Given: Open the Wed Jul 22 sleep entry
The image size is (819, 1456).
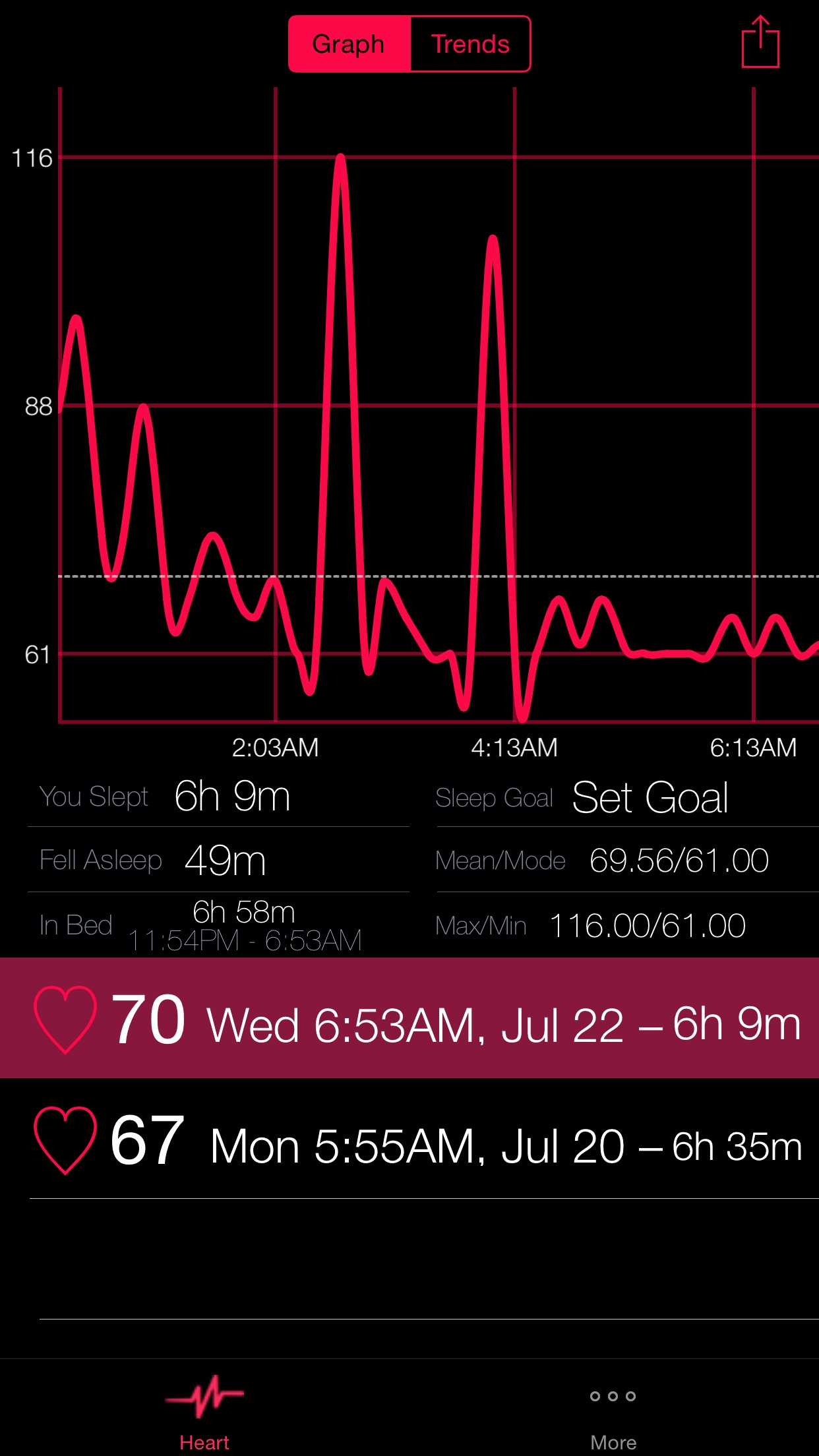Looking at the screenshot, I should [409, 1018].
